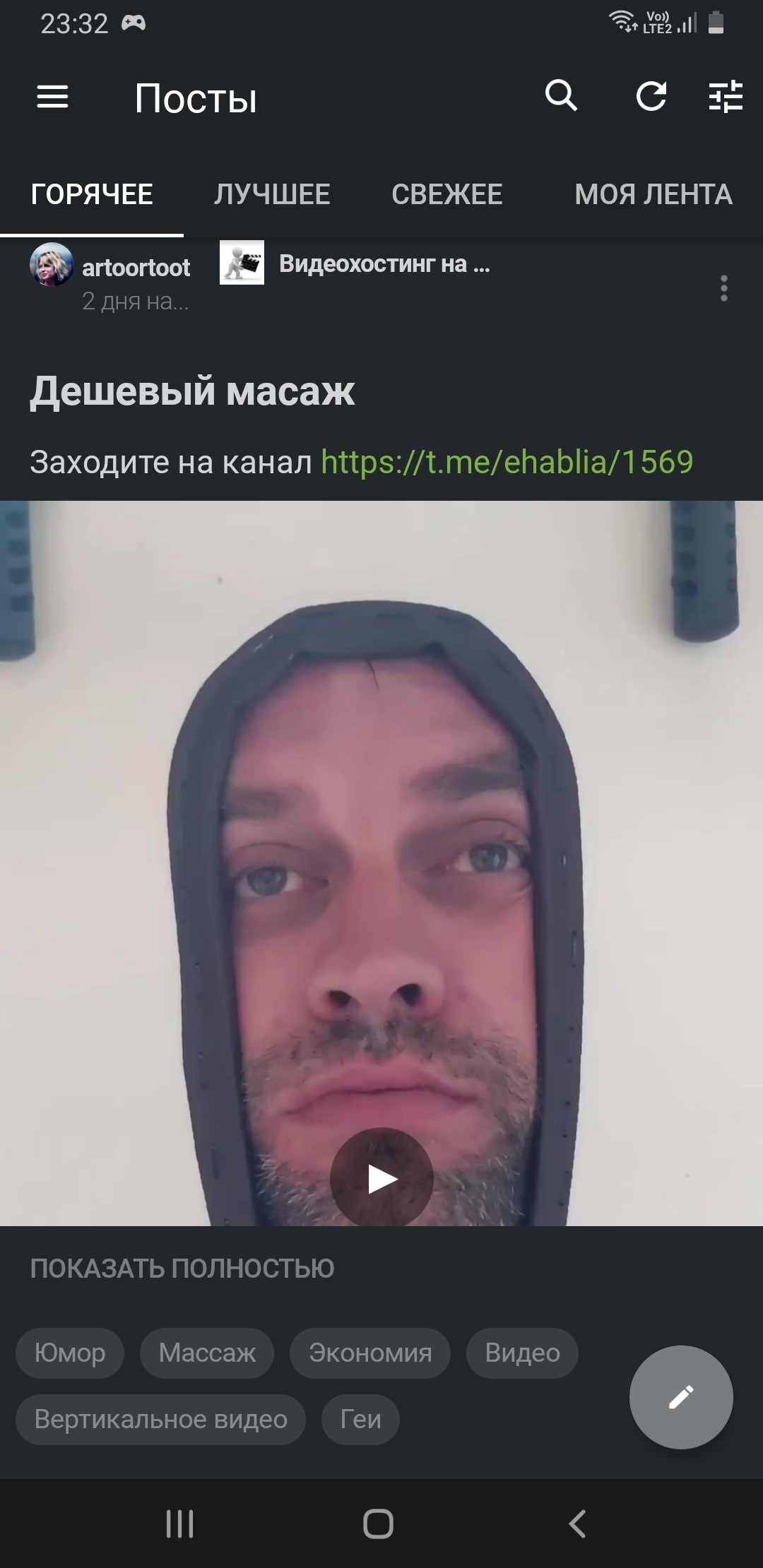The image size is (763, 1568).
Task: Open the Видеохостинг на... community
Action: coord(384,264)
